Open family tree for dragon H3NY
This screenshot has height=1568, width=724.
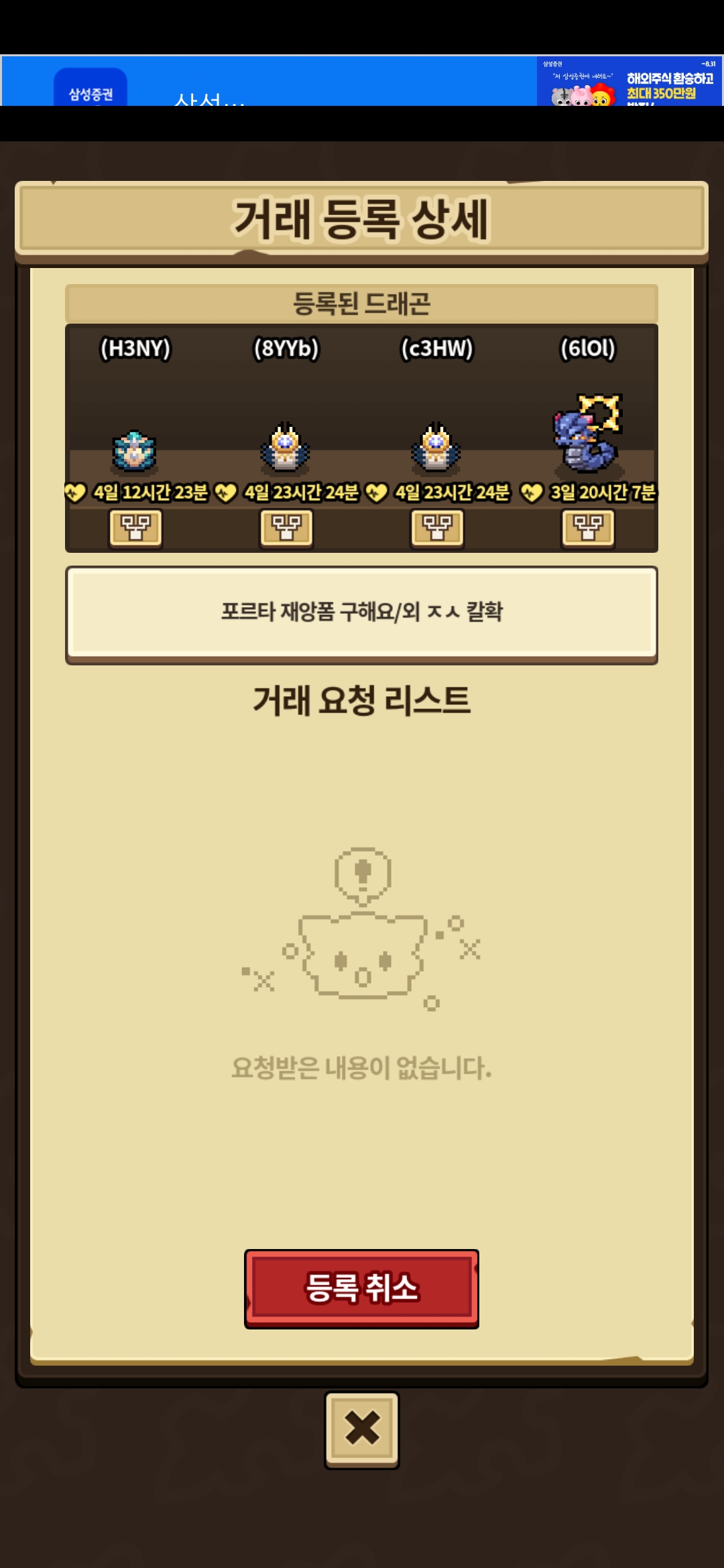tap(135, 528)
